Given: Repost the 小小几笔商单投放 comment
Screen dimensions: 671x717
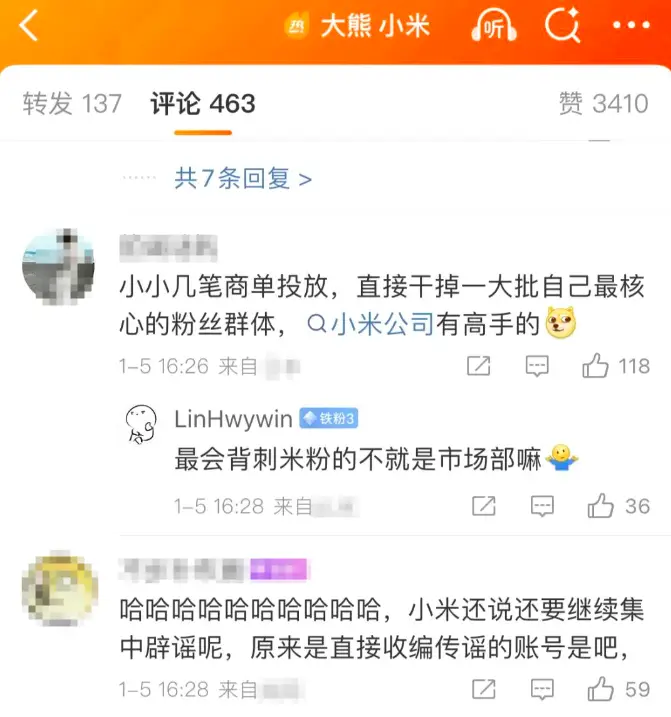Looking at the screenshot, I should [479, 366].
